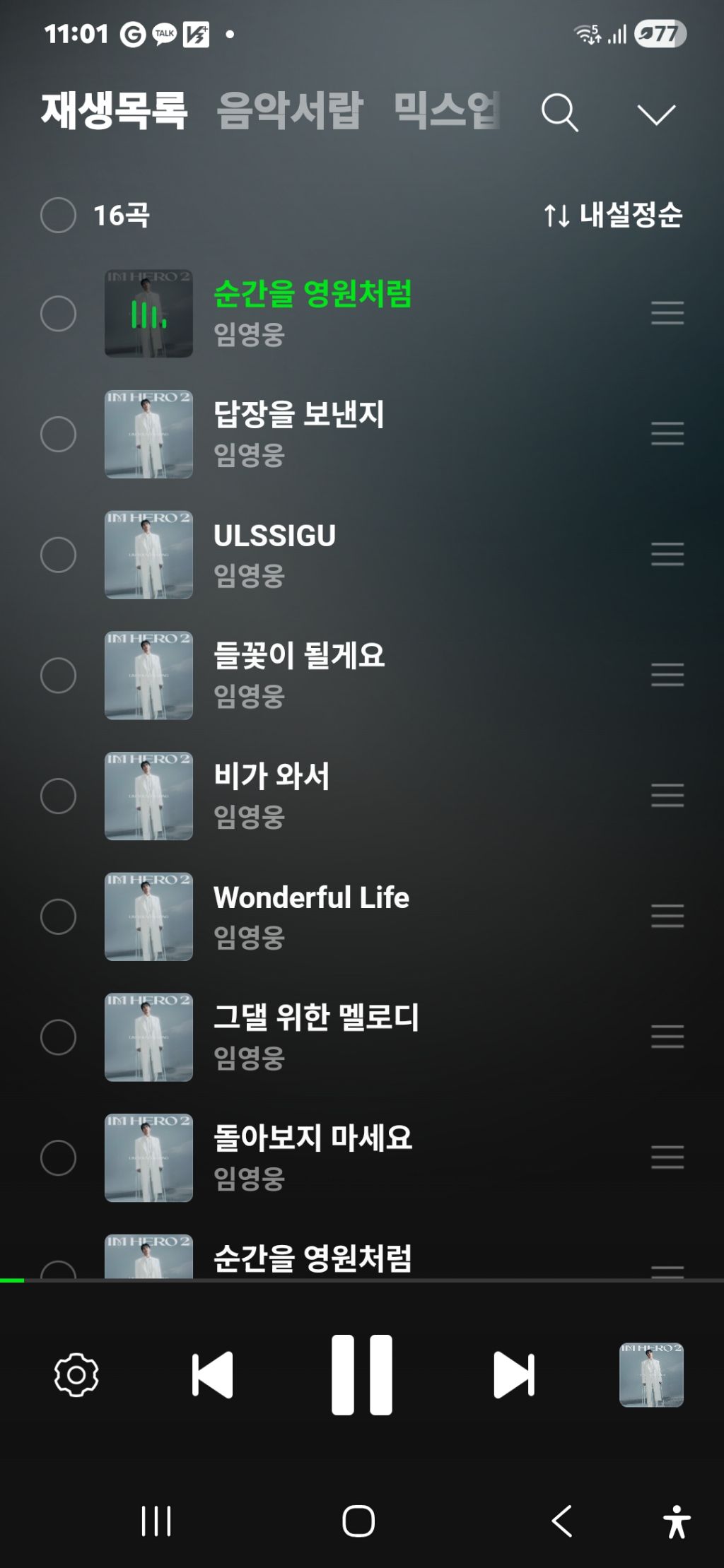The image size is (724, 1568).
Task: Open recent apps from navigation bar
Action: coord(156,1521)
